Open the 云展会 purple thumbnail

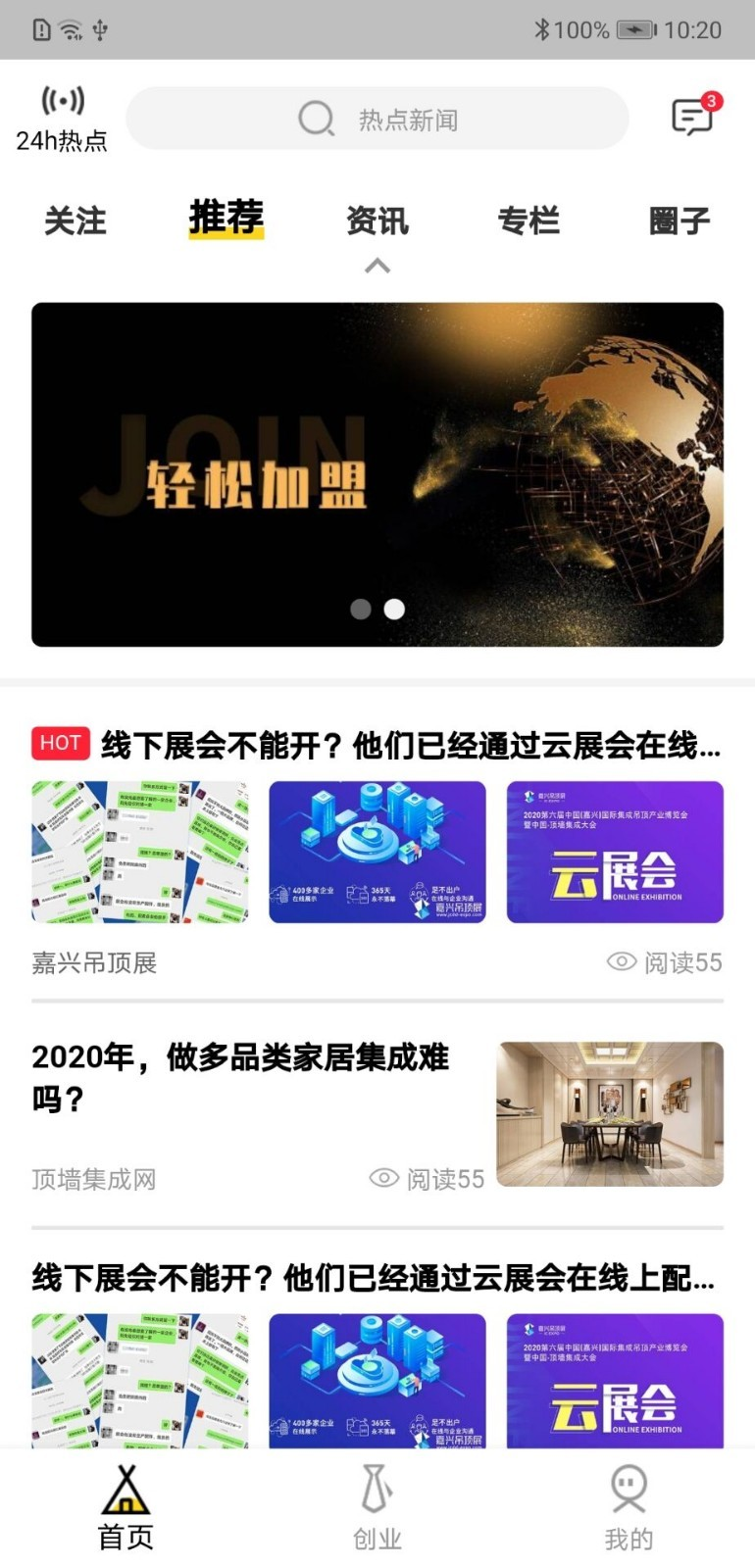[615, 852]
